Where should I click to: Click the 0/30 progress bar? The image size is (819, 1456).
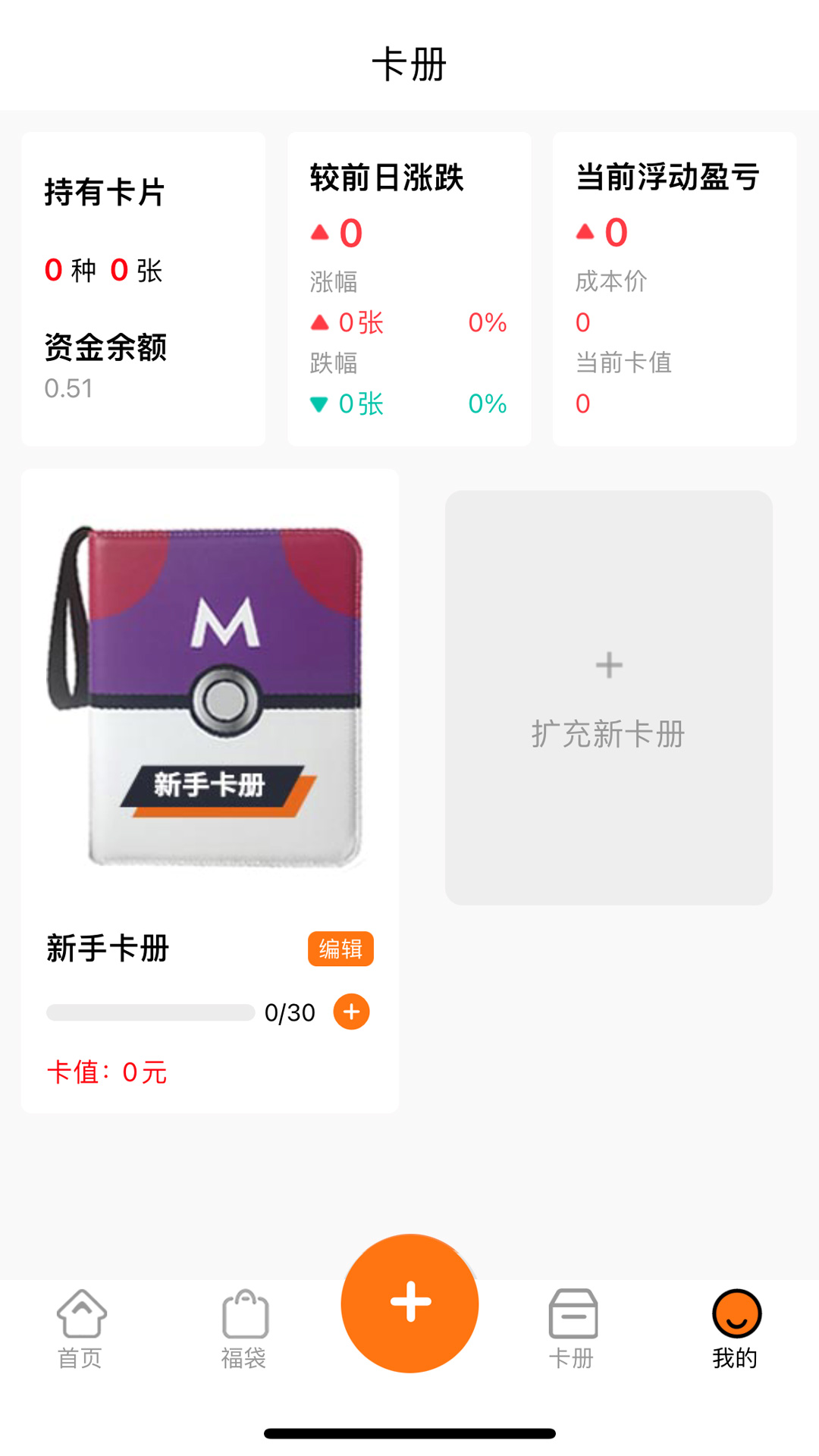150,1012
